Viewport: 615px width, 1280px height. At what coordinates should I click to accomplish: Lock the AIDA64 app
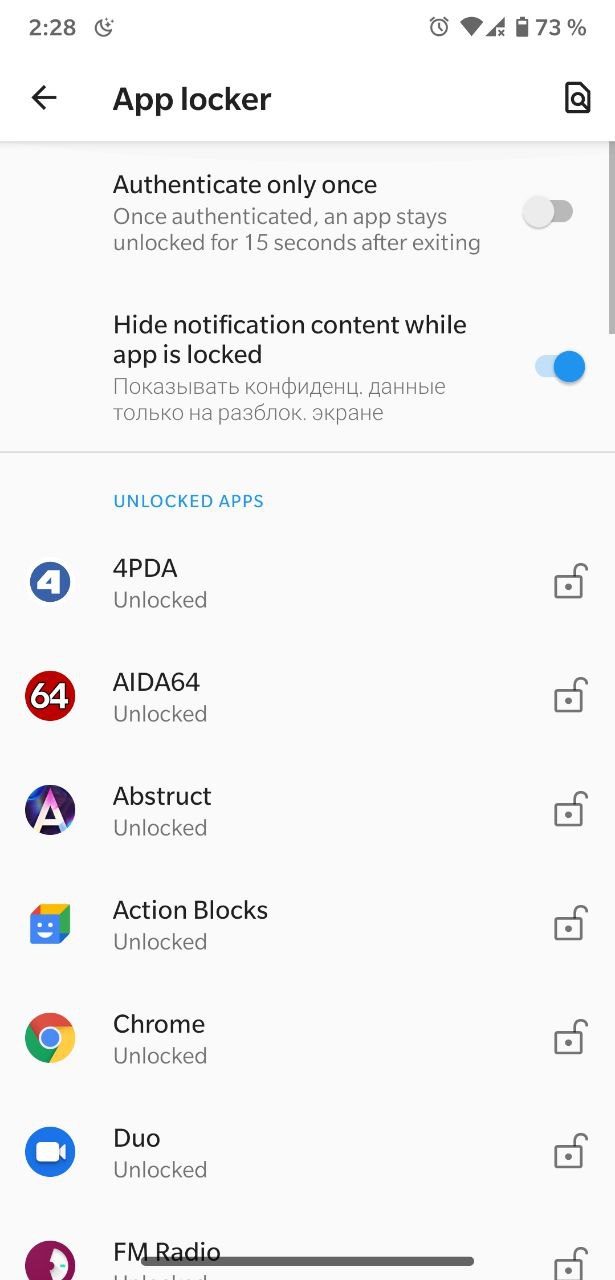coord(569,697)
